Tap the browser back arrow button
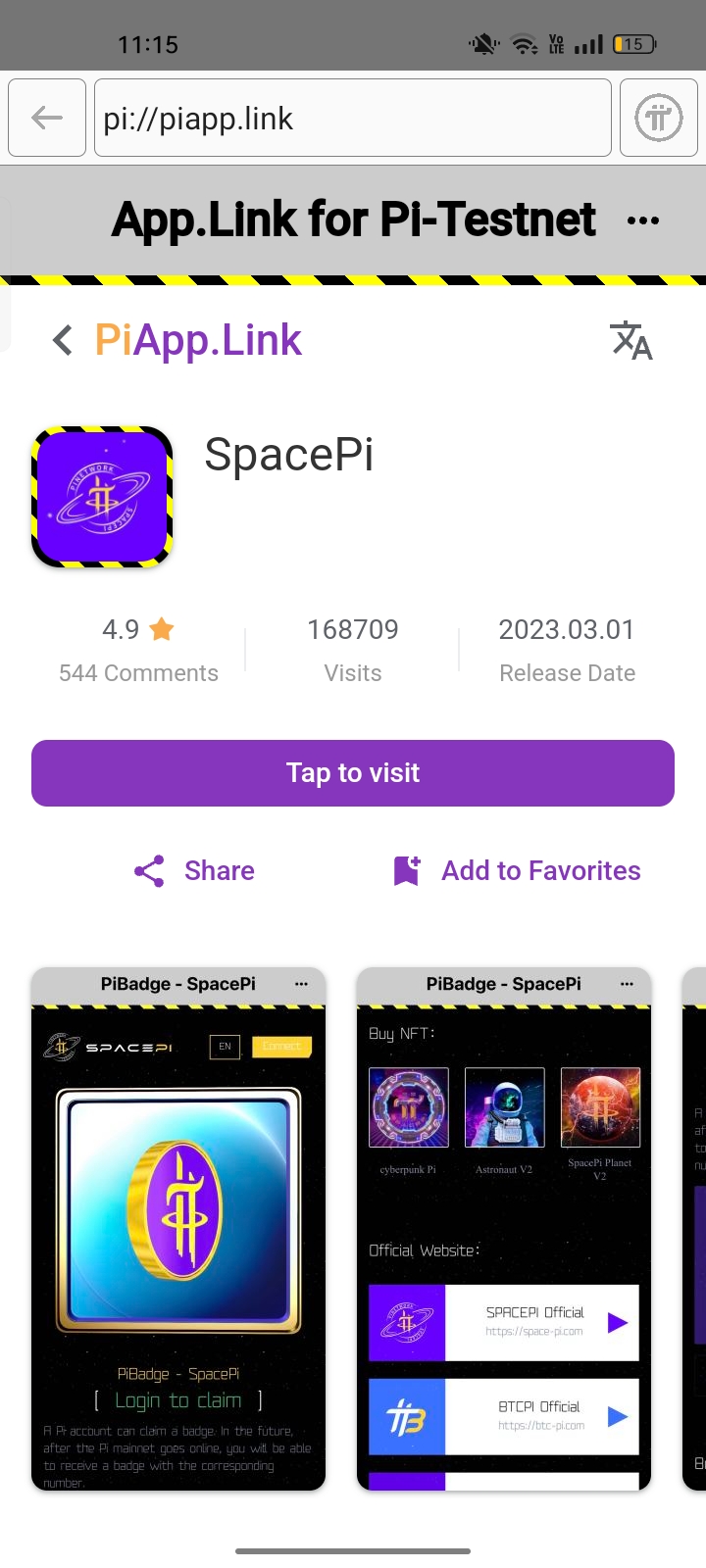 pyautogui.click(x=47, y=119)
